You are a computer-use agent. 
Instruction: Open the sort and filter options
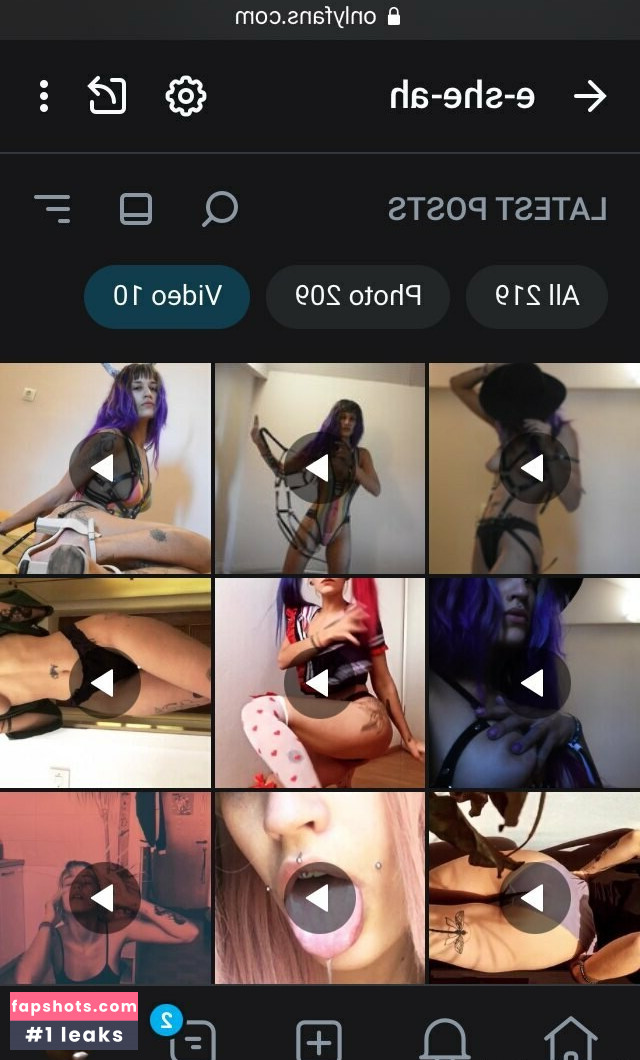[x=53, y=209]
